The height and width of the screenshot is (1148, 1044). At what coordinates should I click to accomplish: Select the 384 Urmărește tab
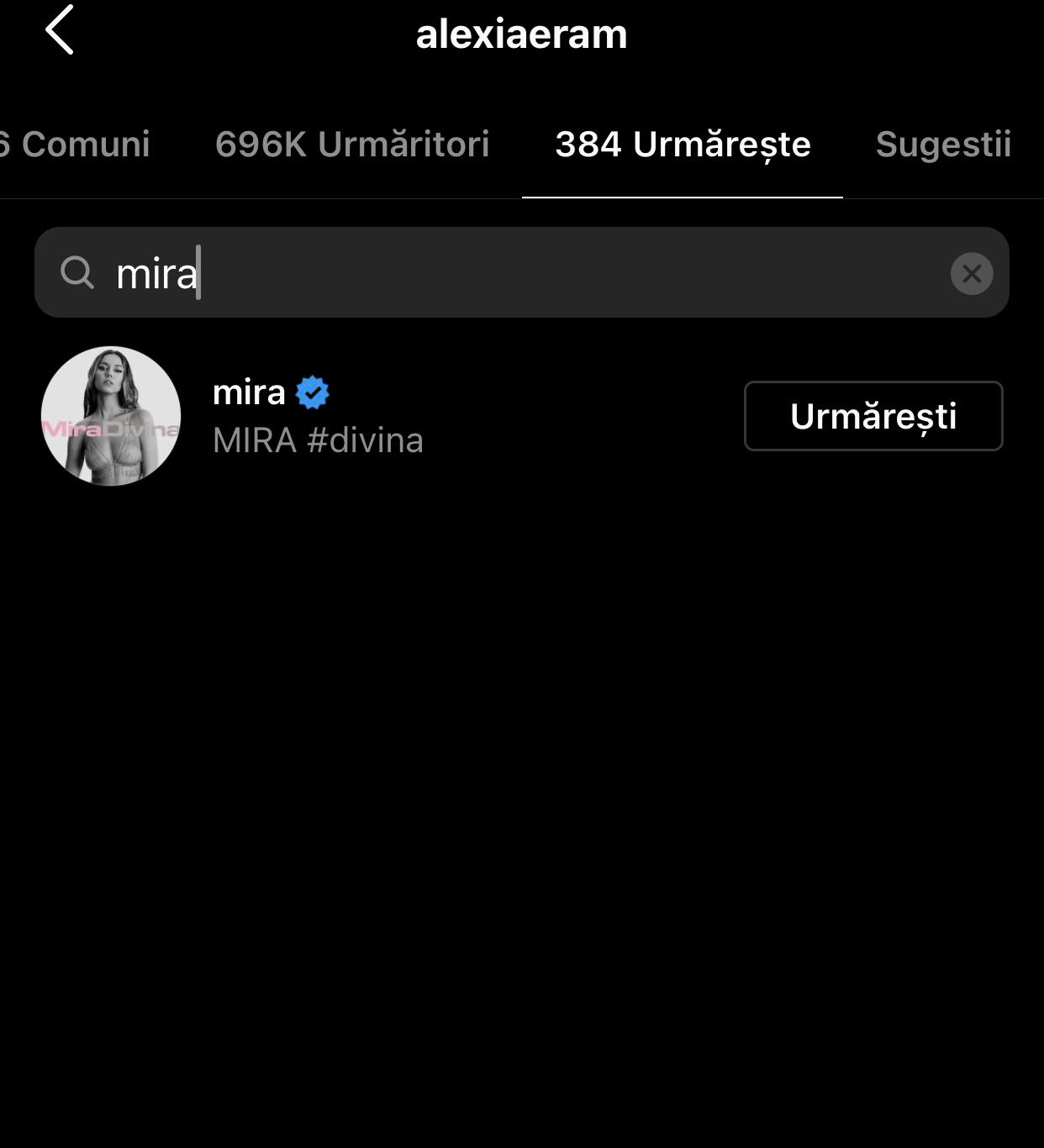683,145
